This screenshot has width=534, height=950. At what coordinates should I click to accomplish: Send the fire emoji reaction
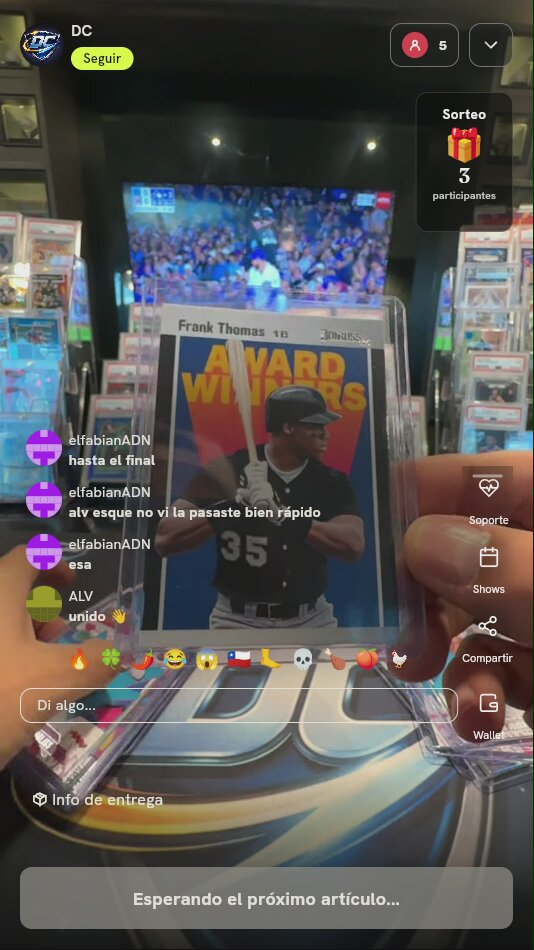click(x=79, y=659)
